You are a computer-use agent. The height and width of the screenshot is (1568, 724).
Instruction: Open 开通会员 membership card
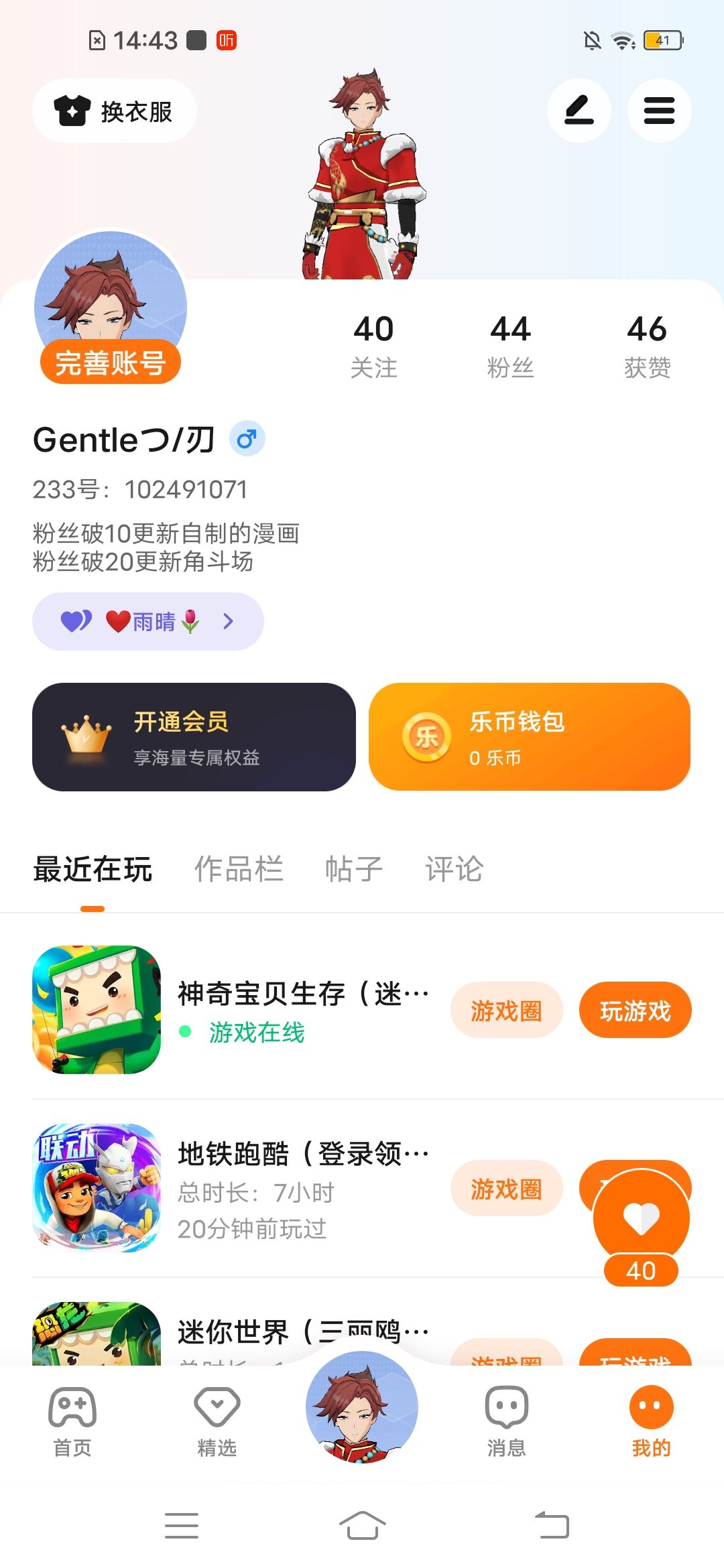click(194, 737)
